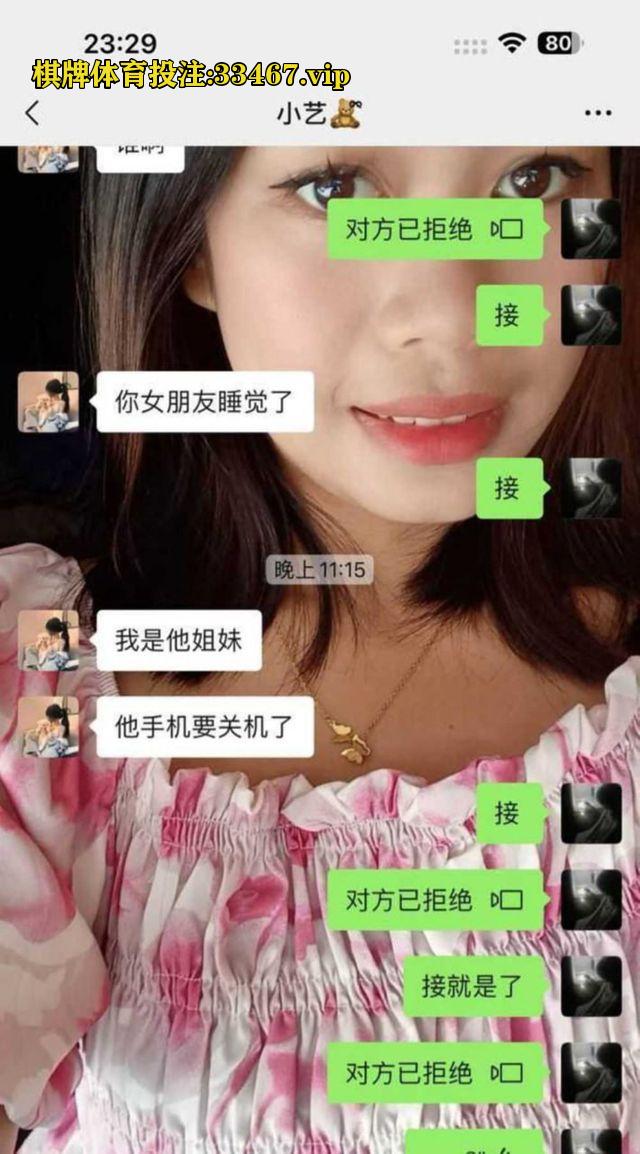Screen dimensions: 640x1154
Task: Open own avatar beside 接就是了 message
Action: 590,986
